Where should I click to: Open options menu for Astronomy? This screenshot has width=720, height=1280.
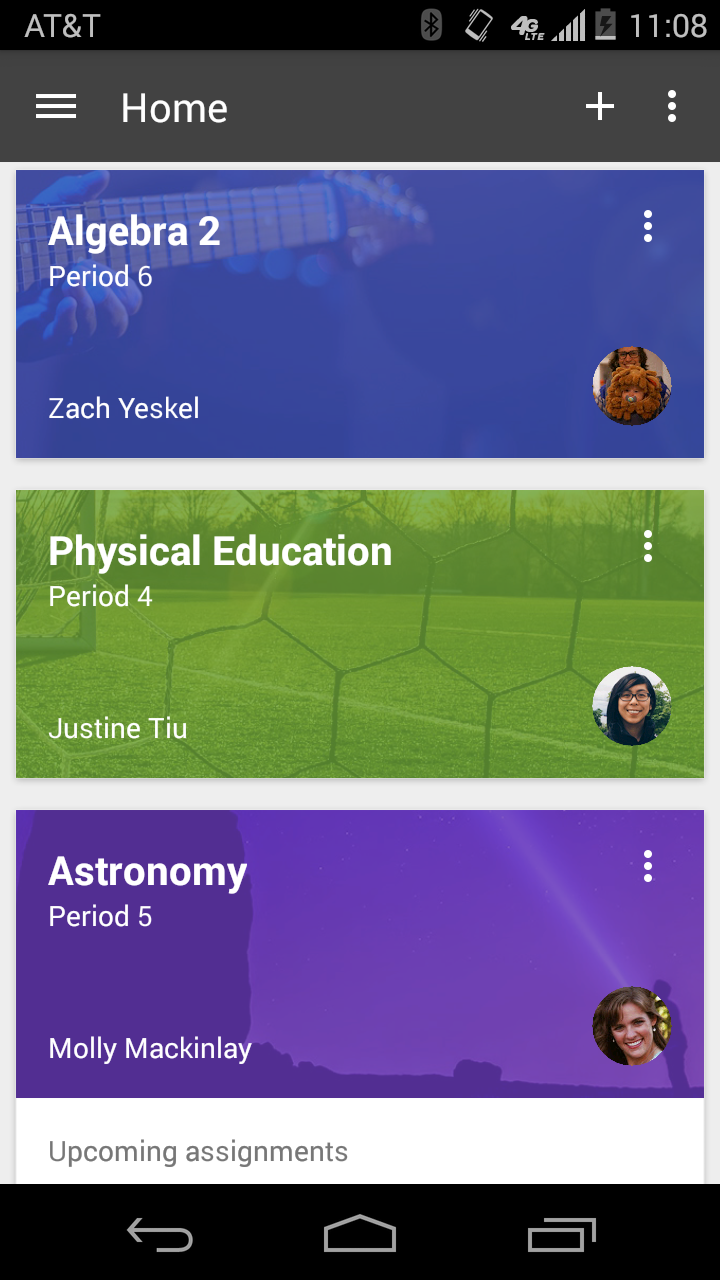point(648,867)
